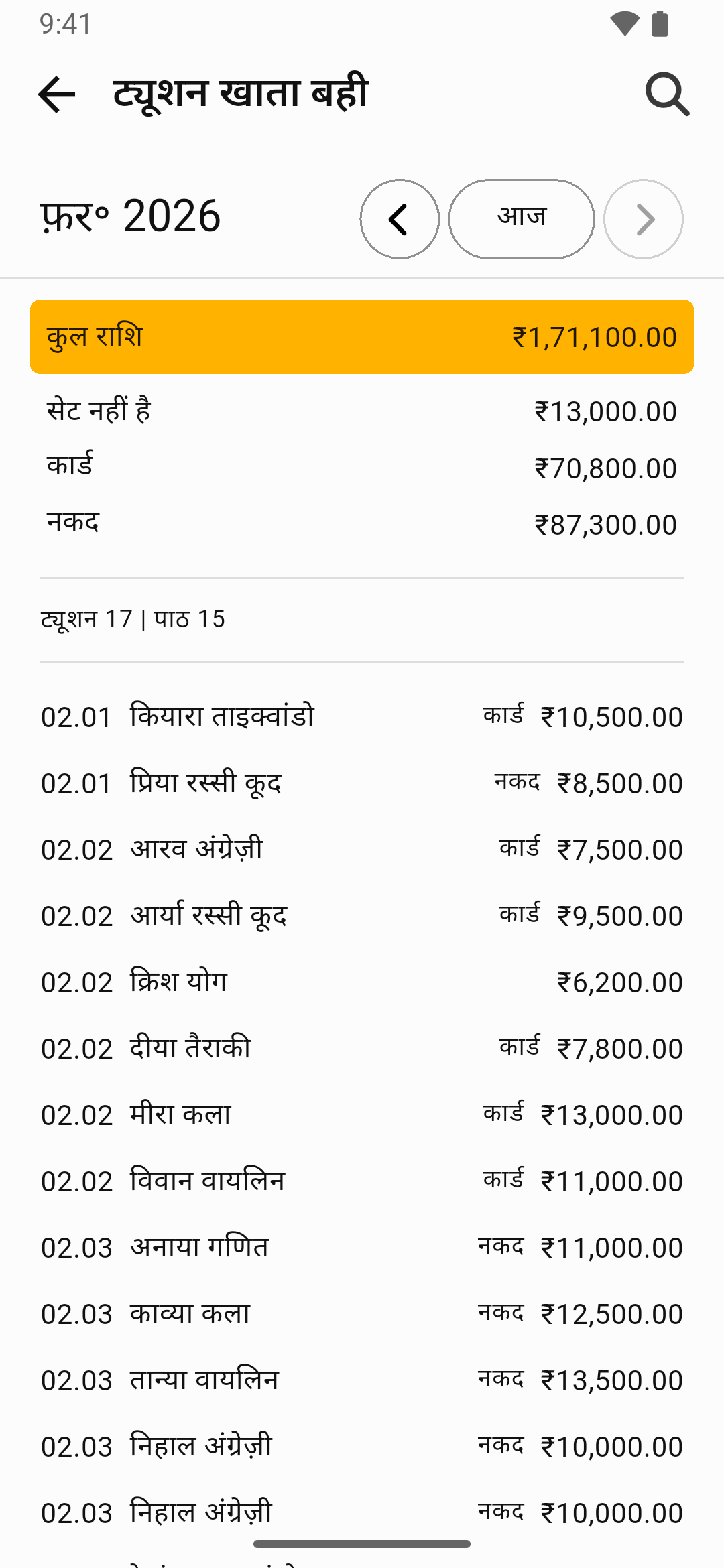Select प्रिया रस्सी कूद payment record

[362, 783]
